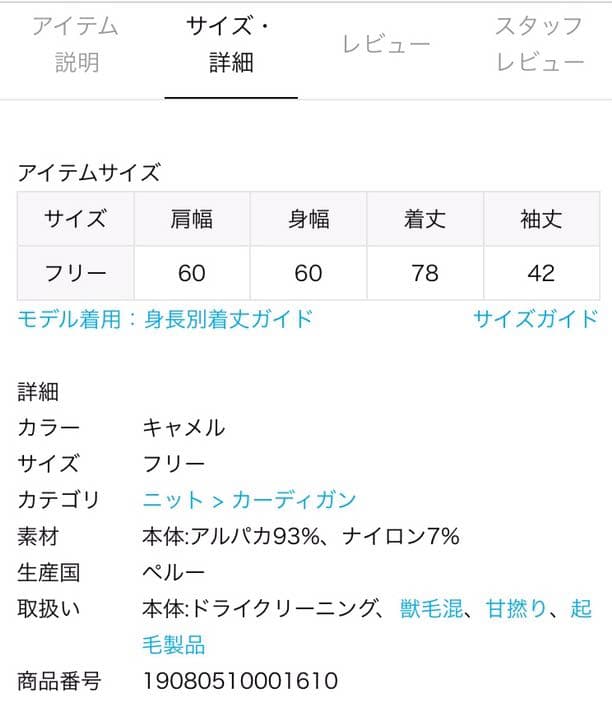The image size is (612, 720).
Task: Select the サイズ・詳細 tab
Action: click(231, 44)
